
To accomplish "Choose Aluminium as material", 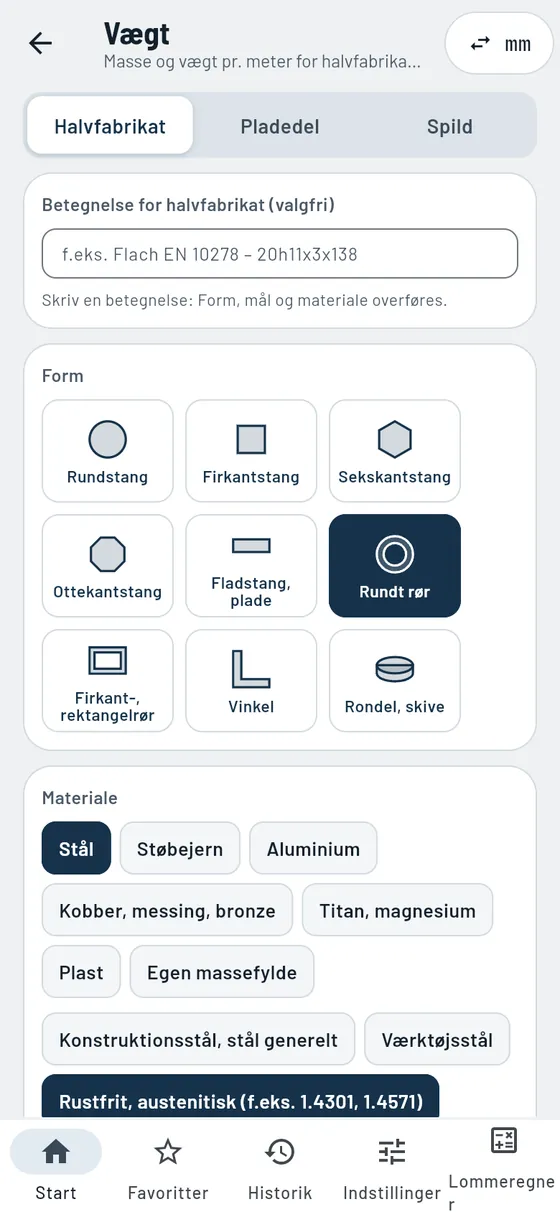I will (x=313, y=849).
